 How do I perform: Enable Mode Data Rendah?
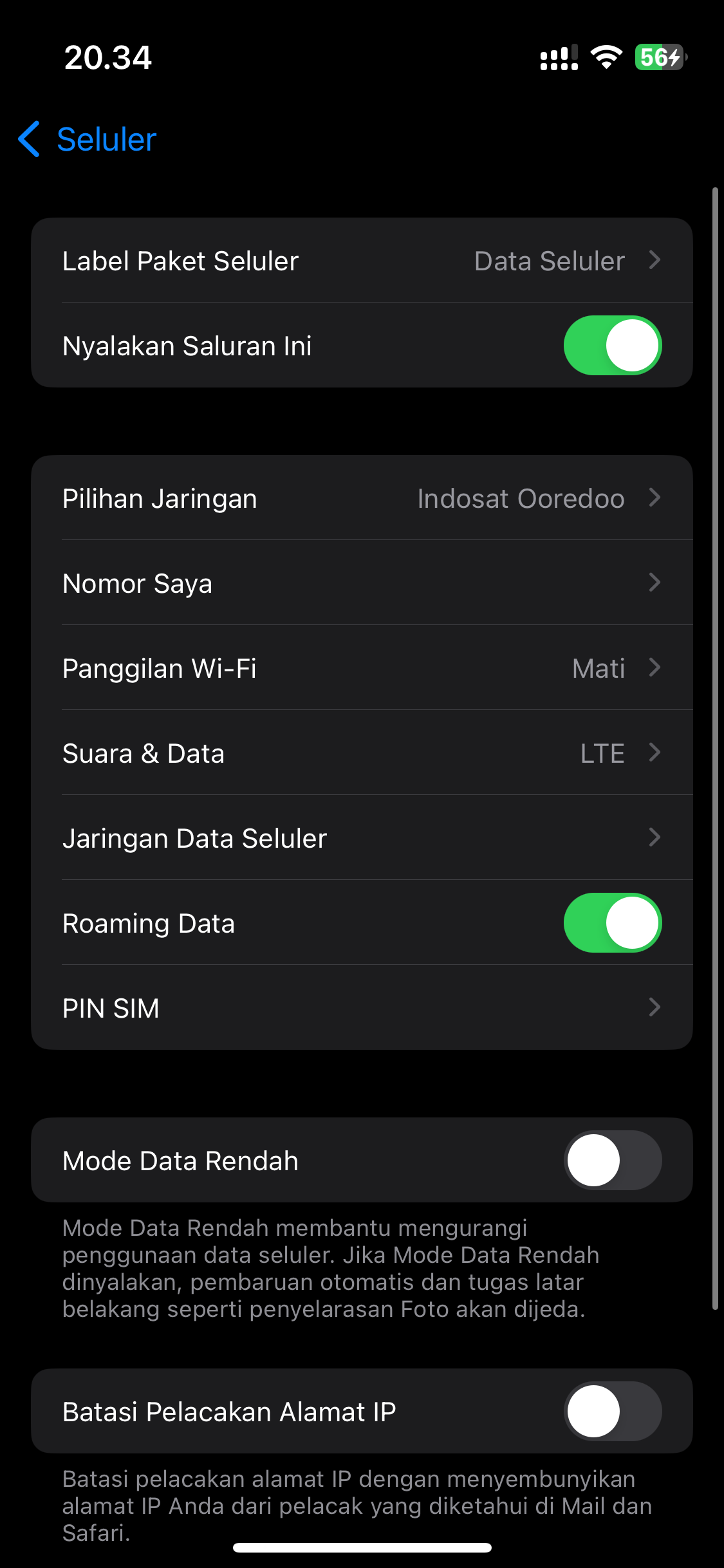point(611,1160)
